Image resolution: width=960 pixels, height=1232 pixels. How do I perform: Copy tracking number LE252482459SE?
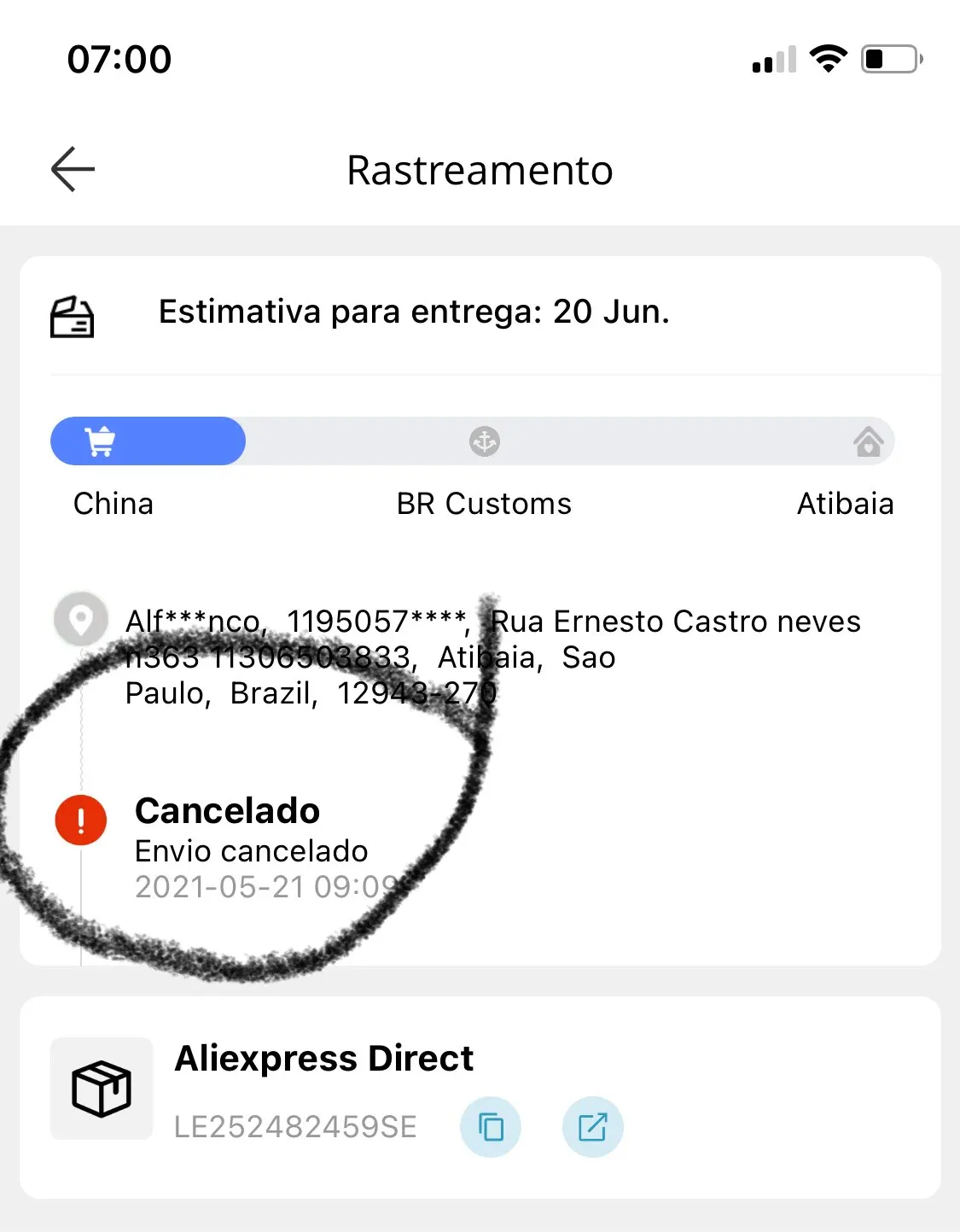tap(491, 1127)
